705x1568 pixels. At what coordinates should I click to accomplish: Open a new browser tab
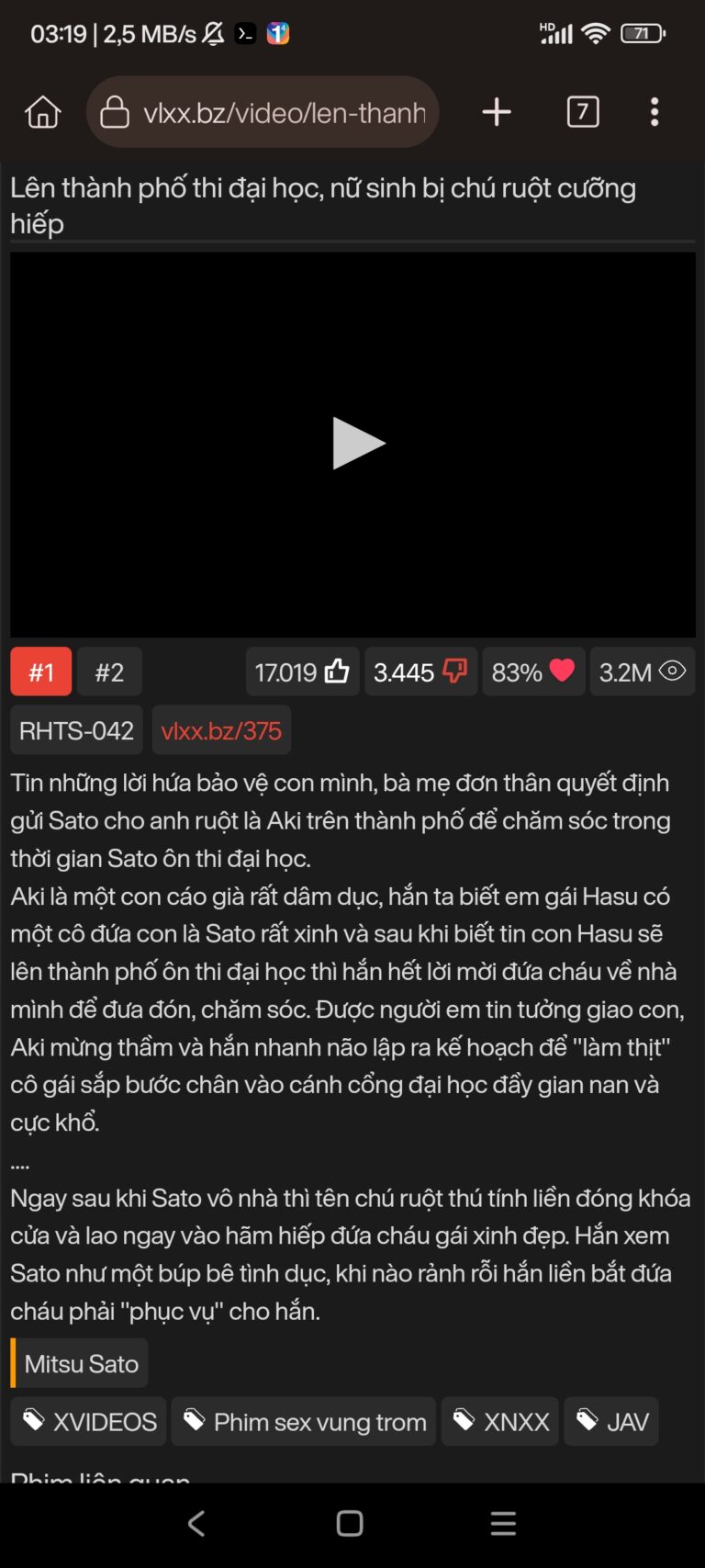point(497,112)
